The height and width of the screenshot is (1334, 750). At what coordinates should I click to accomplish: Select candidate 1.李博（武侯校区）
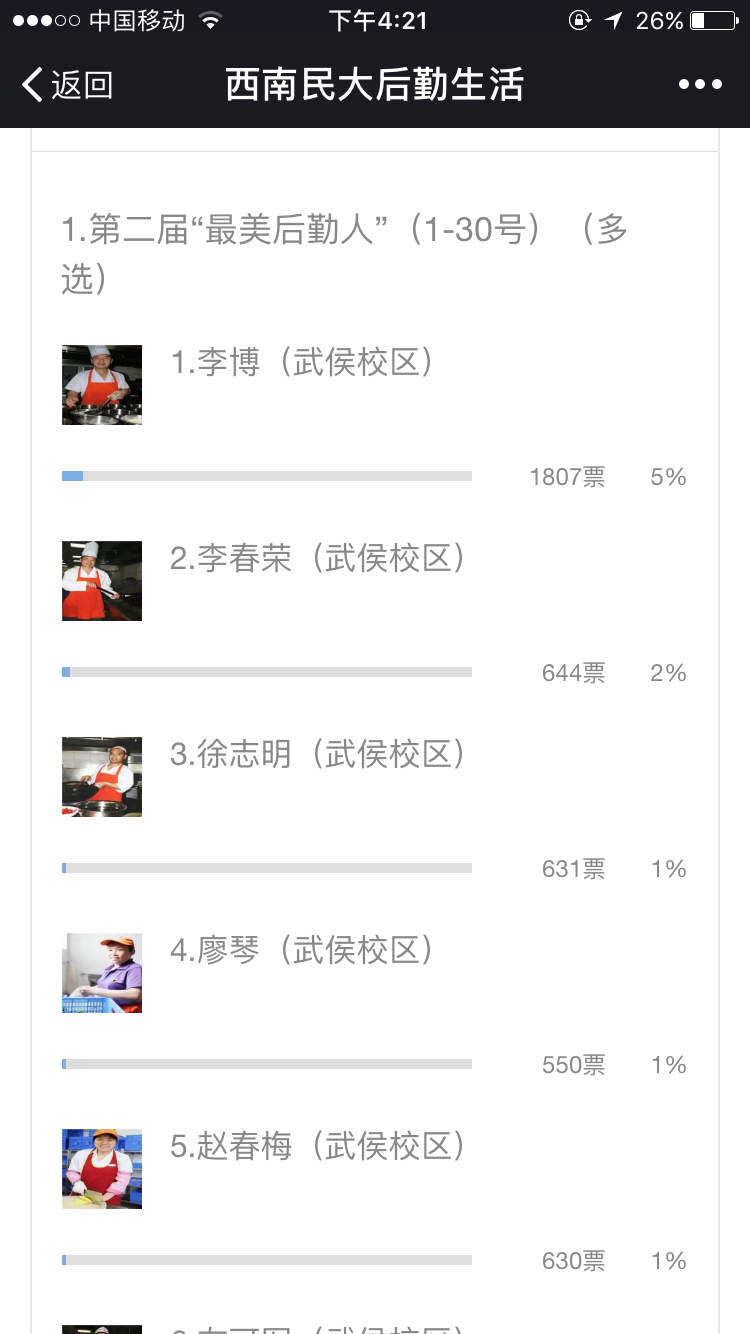[304, 362]
